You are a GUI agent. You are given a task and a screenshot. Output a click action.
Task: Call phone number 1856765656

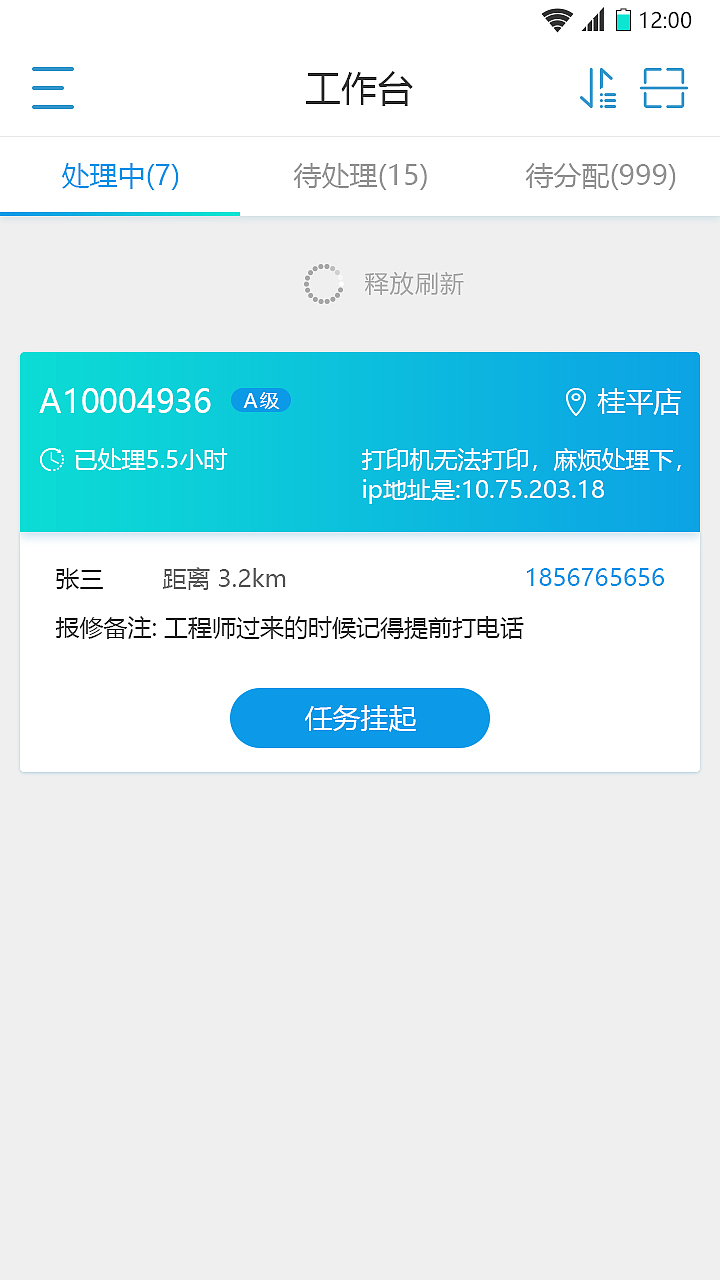(594, 578)
